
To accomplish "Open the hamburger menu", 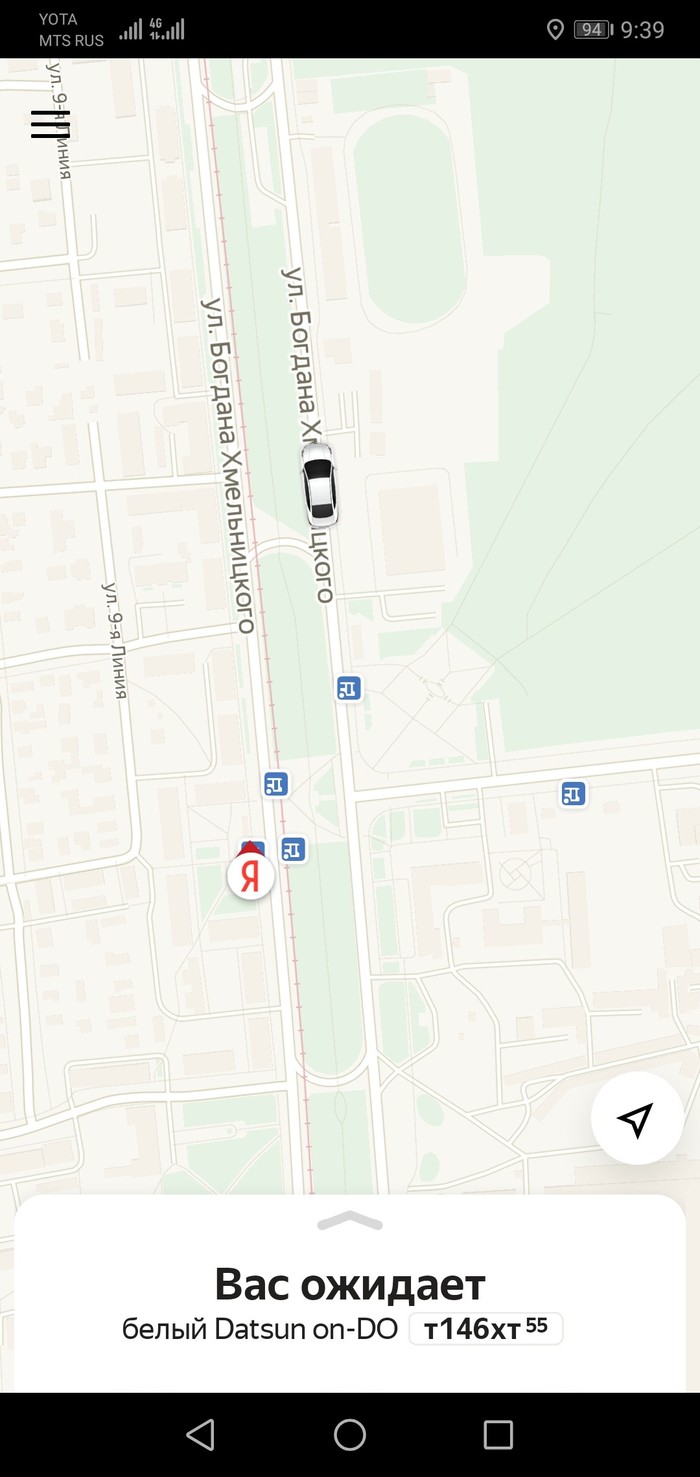I will click(50, 124).
